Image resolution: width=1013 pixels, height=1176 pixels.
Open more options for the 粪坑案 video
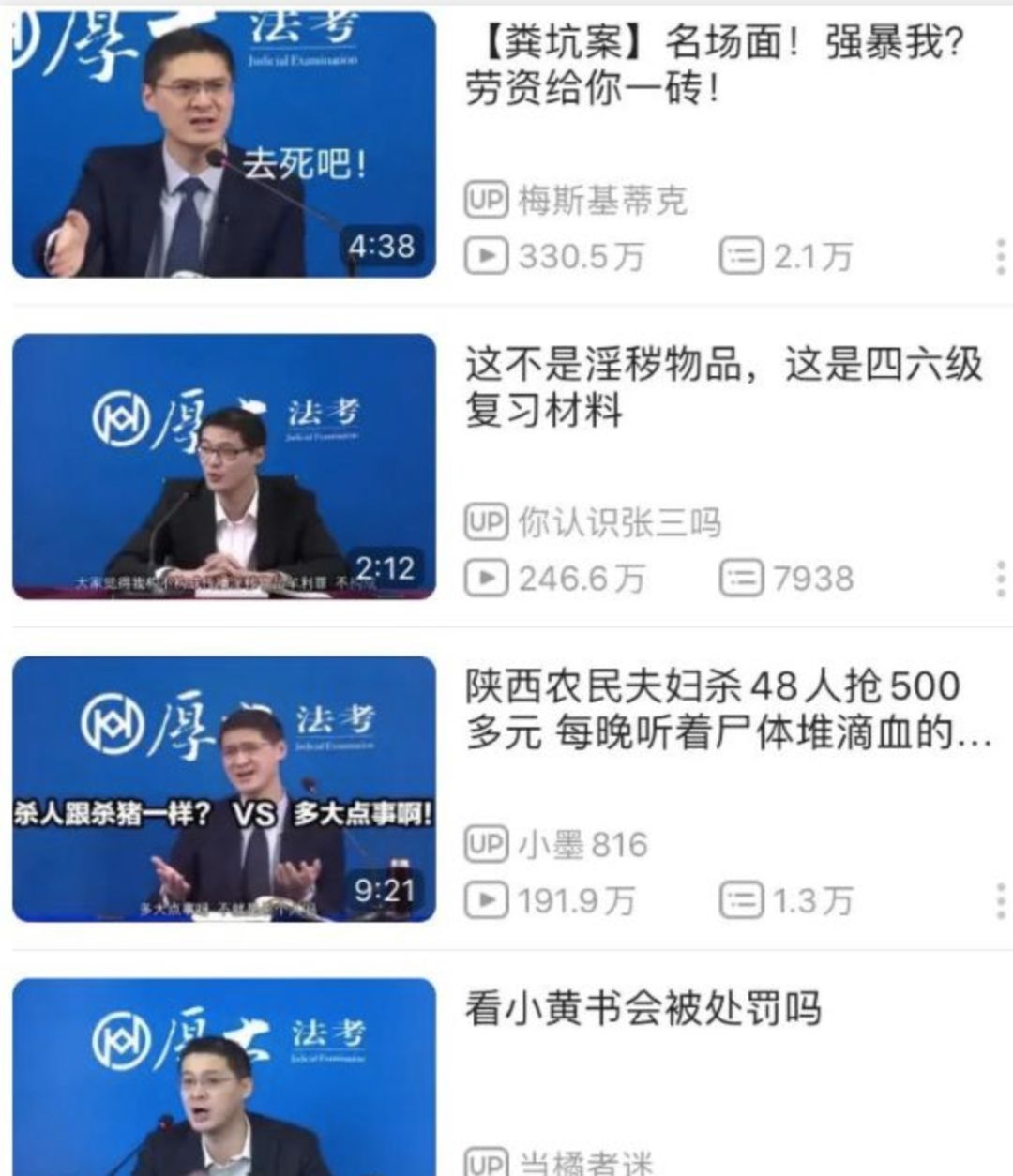tap(1000, 256)
